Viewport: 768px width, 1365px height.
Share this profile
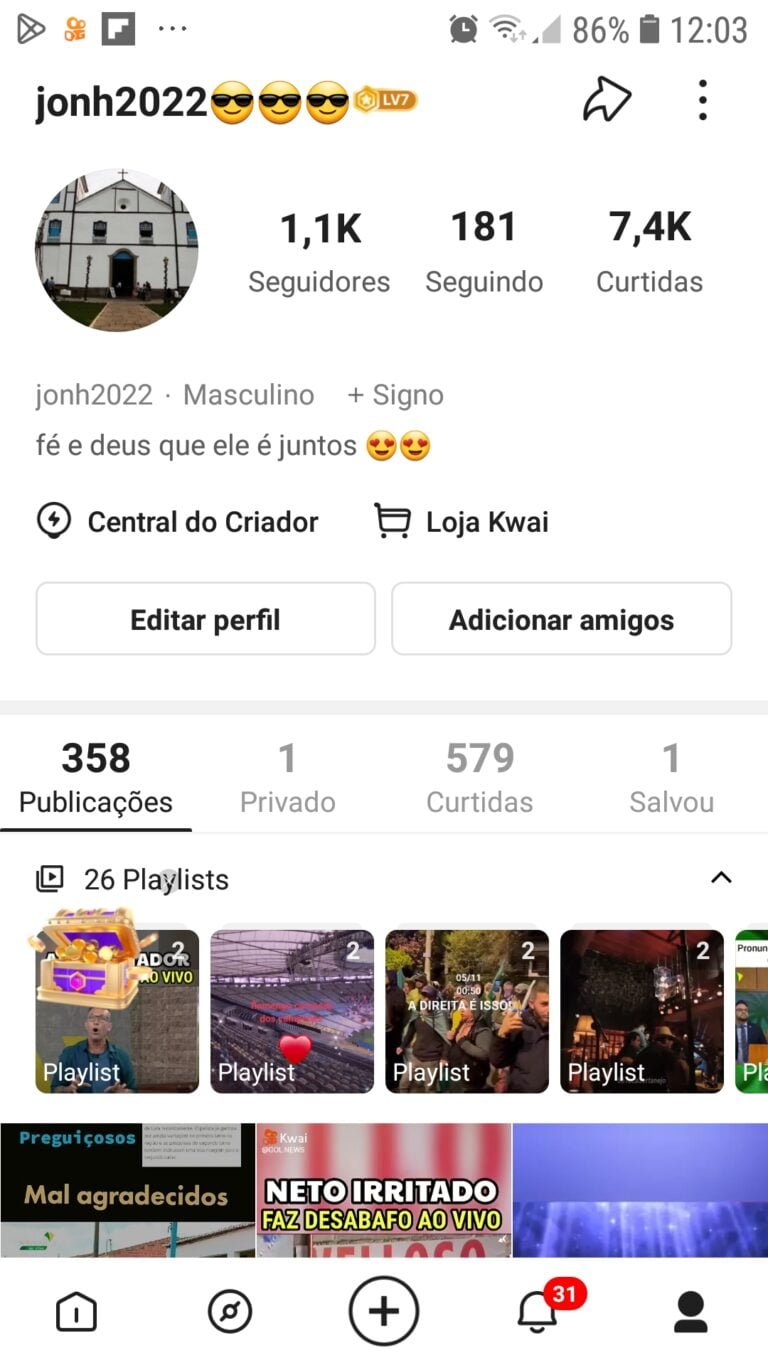pyautogui.click(x=607, y=100)
